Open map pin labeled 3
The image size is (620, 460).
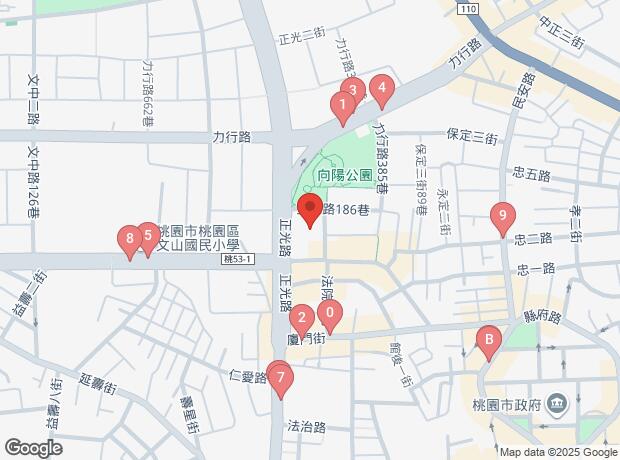(x=351, y=88)
